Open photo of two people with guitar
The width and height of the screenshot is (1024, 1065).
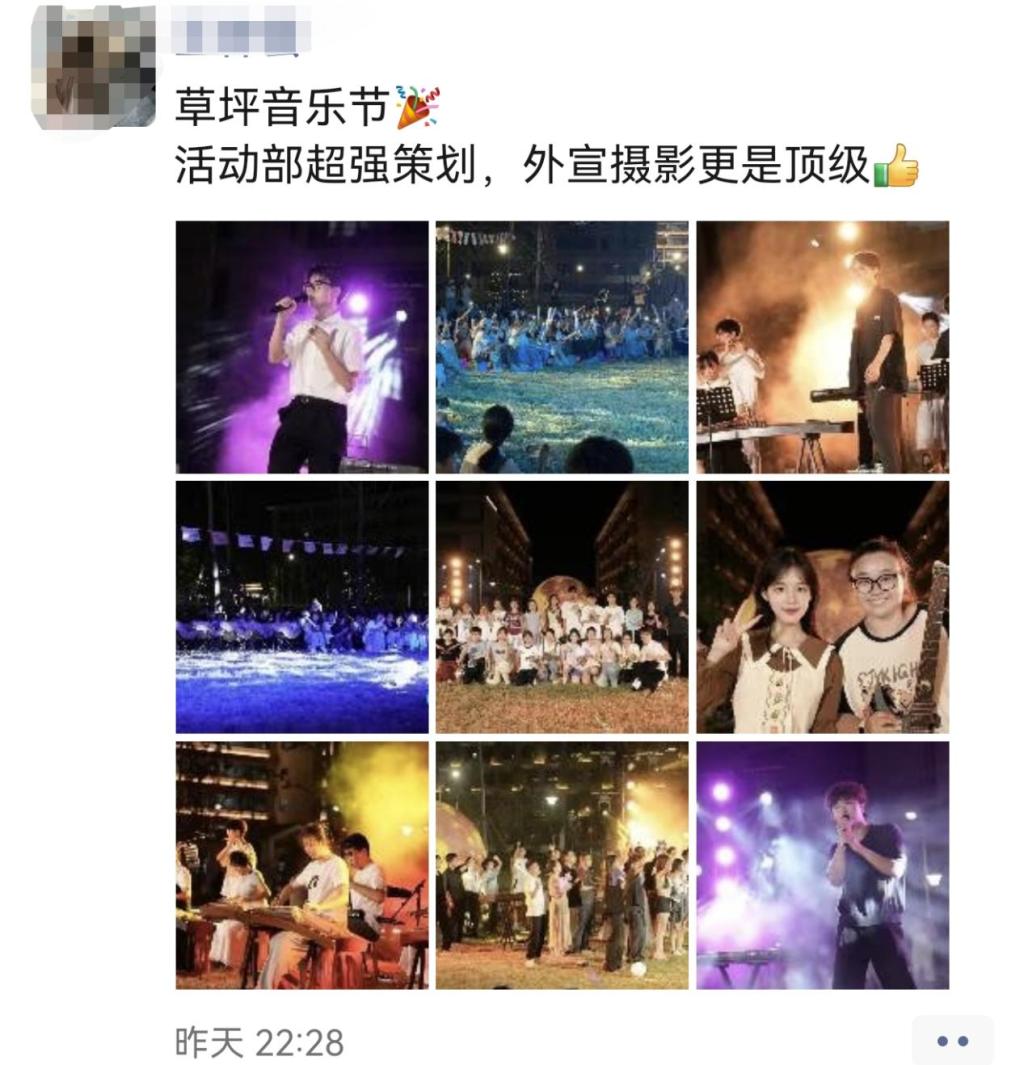click(x=822, y=607)
